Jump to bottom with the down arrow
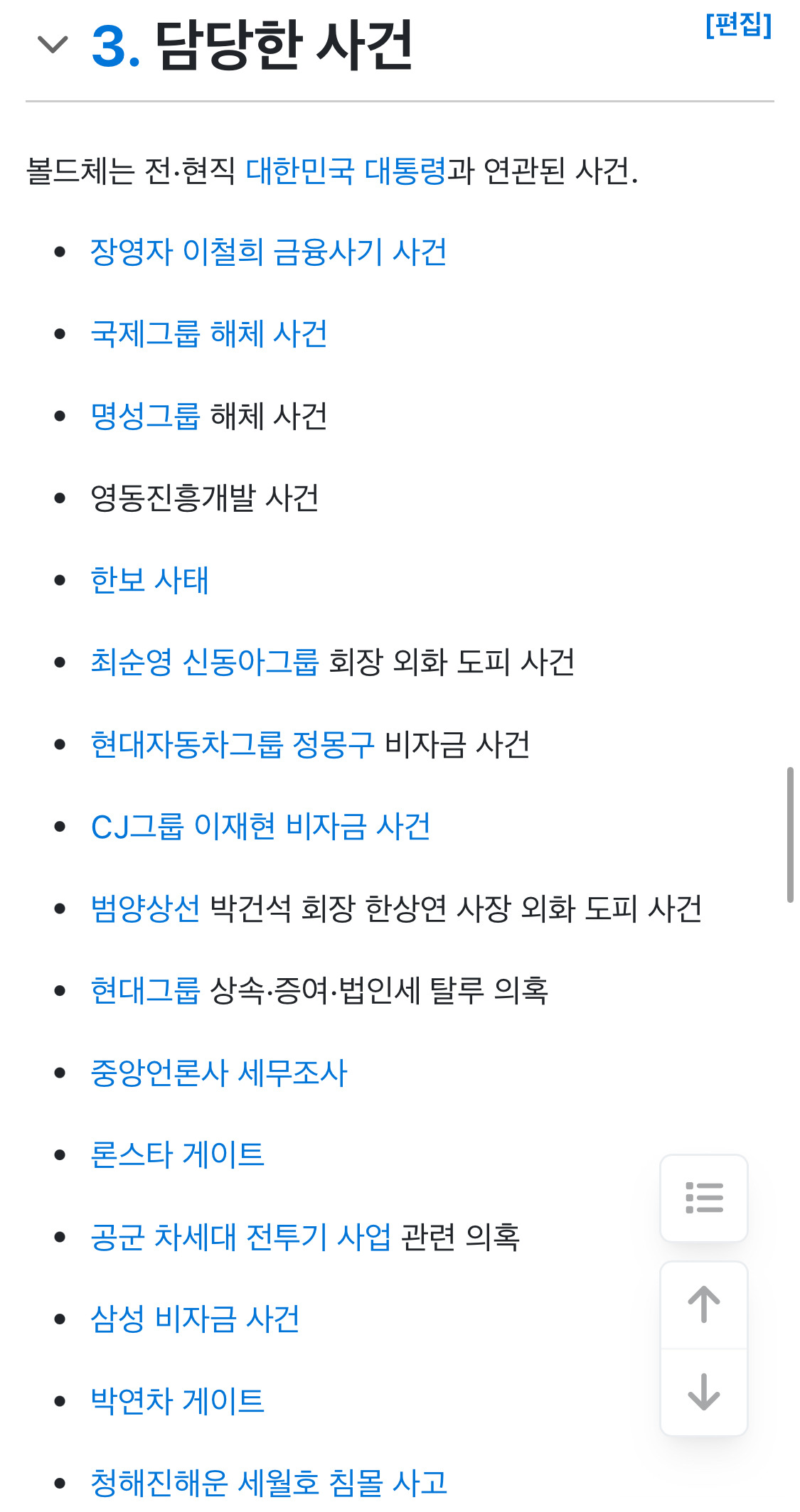The height and width of the screenshot is (1512, 800). [x=704, y=1392]
